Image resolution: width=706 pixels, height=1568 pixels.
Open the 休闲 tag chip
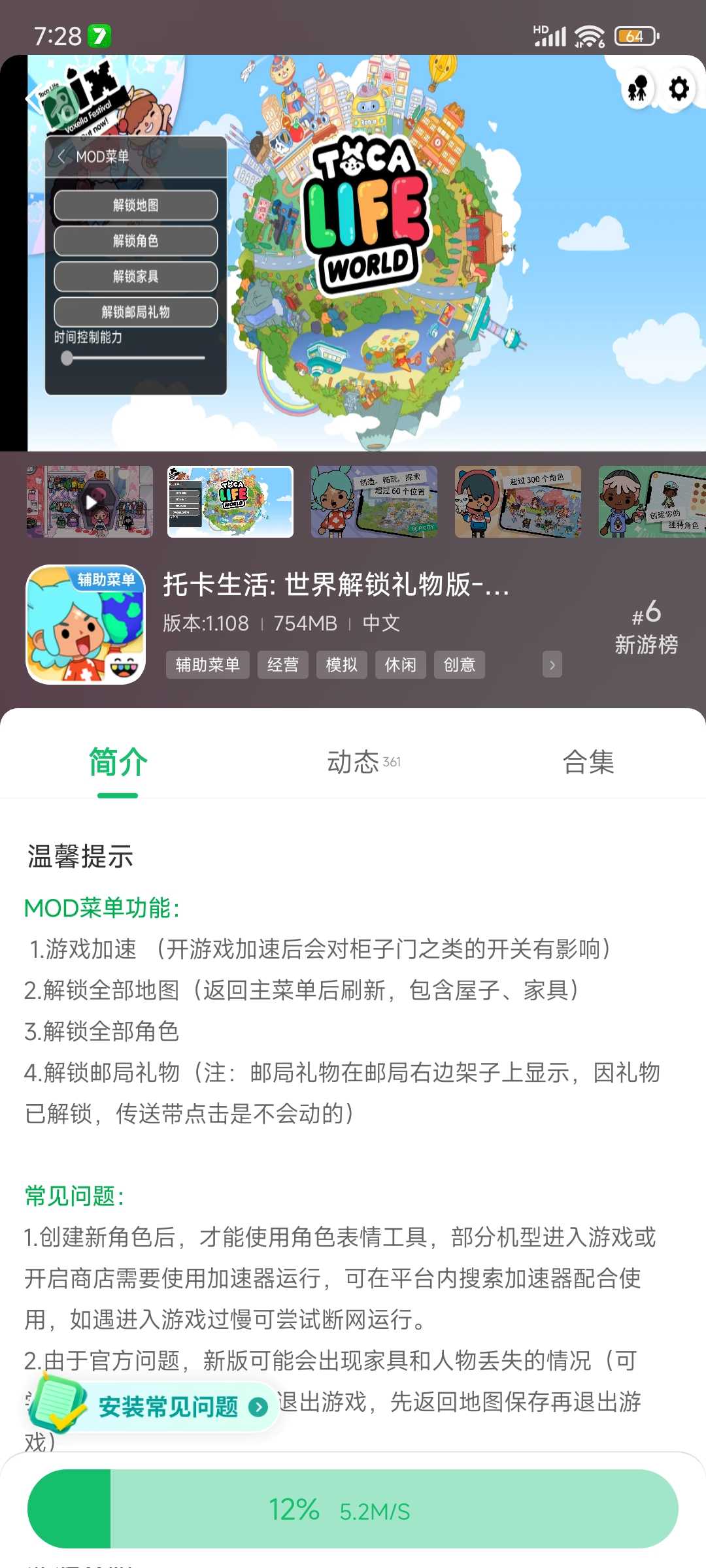400,665
